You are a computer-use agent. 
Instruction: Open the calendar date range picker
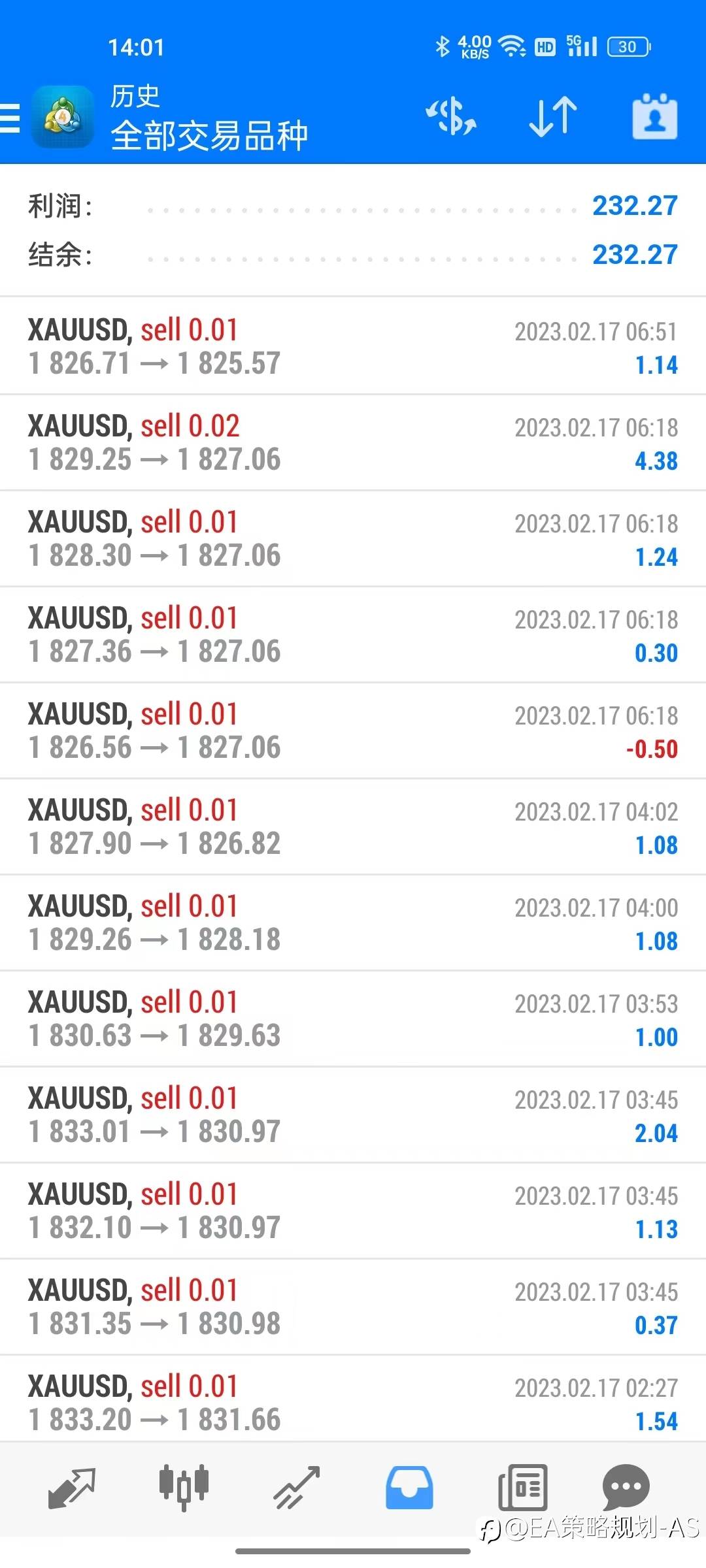654,118
